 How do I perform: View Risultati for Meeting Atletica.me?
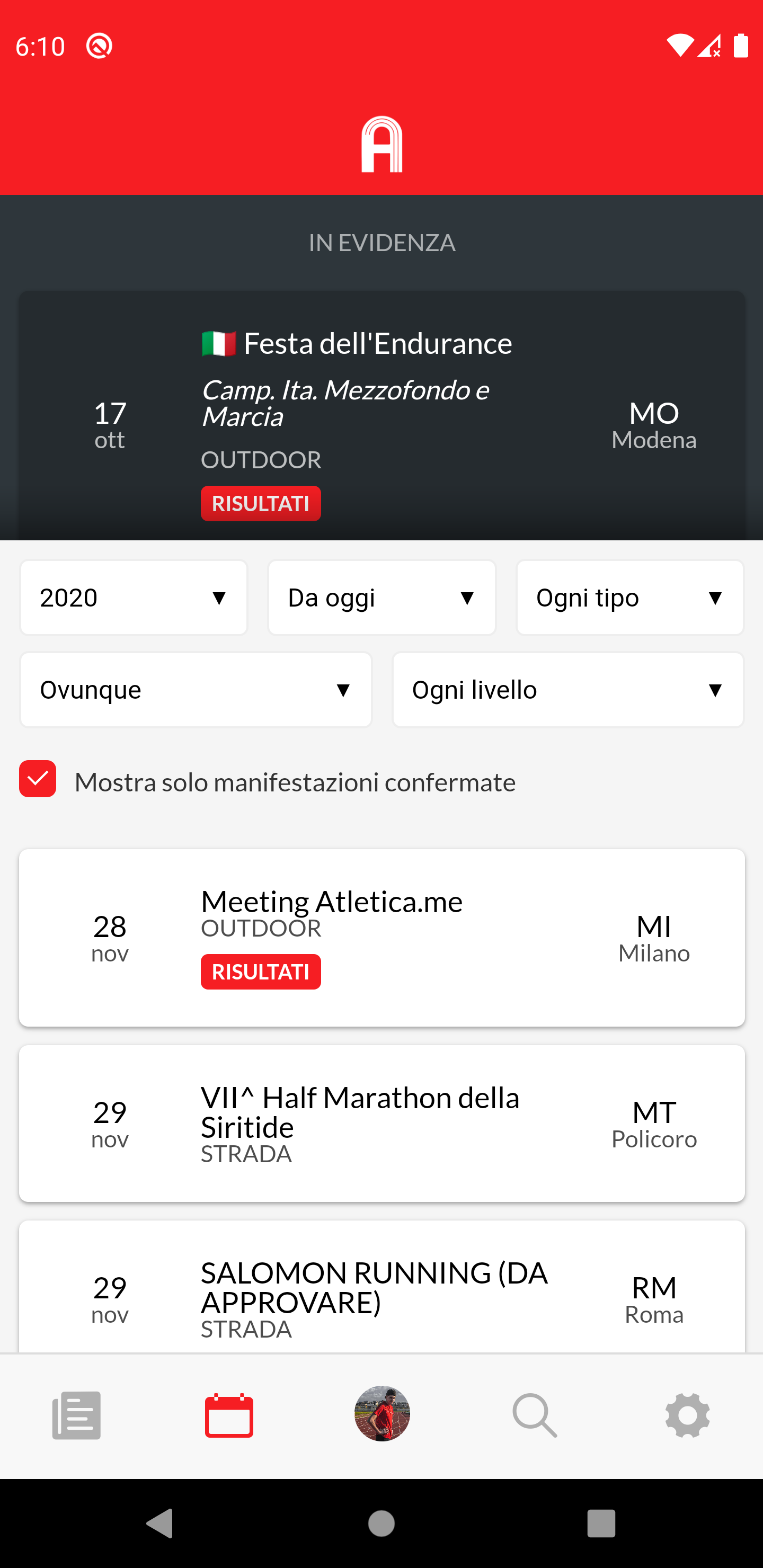(x=261, y=972)
